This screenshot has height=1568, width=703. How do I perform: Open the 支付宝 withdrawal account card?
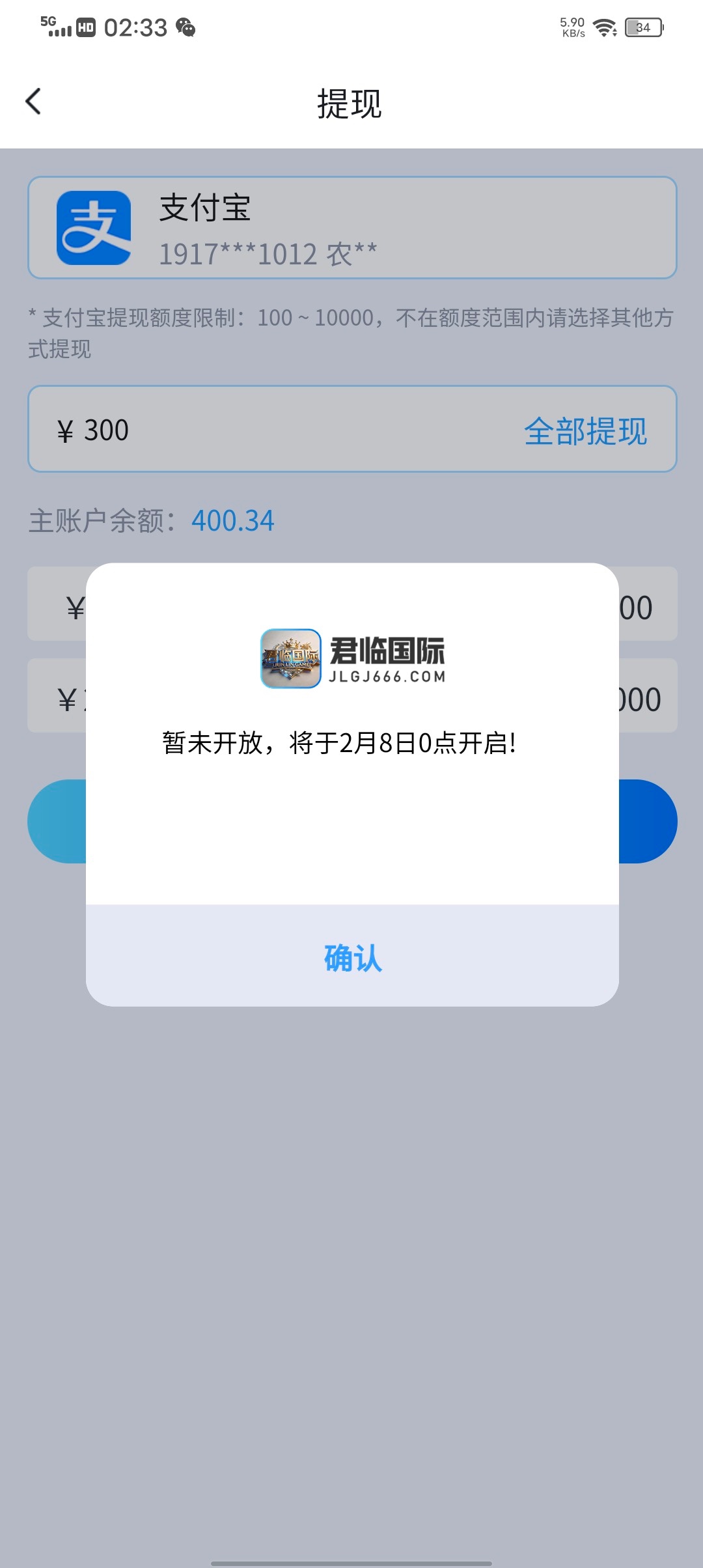pos(351,228)
